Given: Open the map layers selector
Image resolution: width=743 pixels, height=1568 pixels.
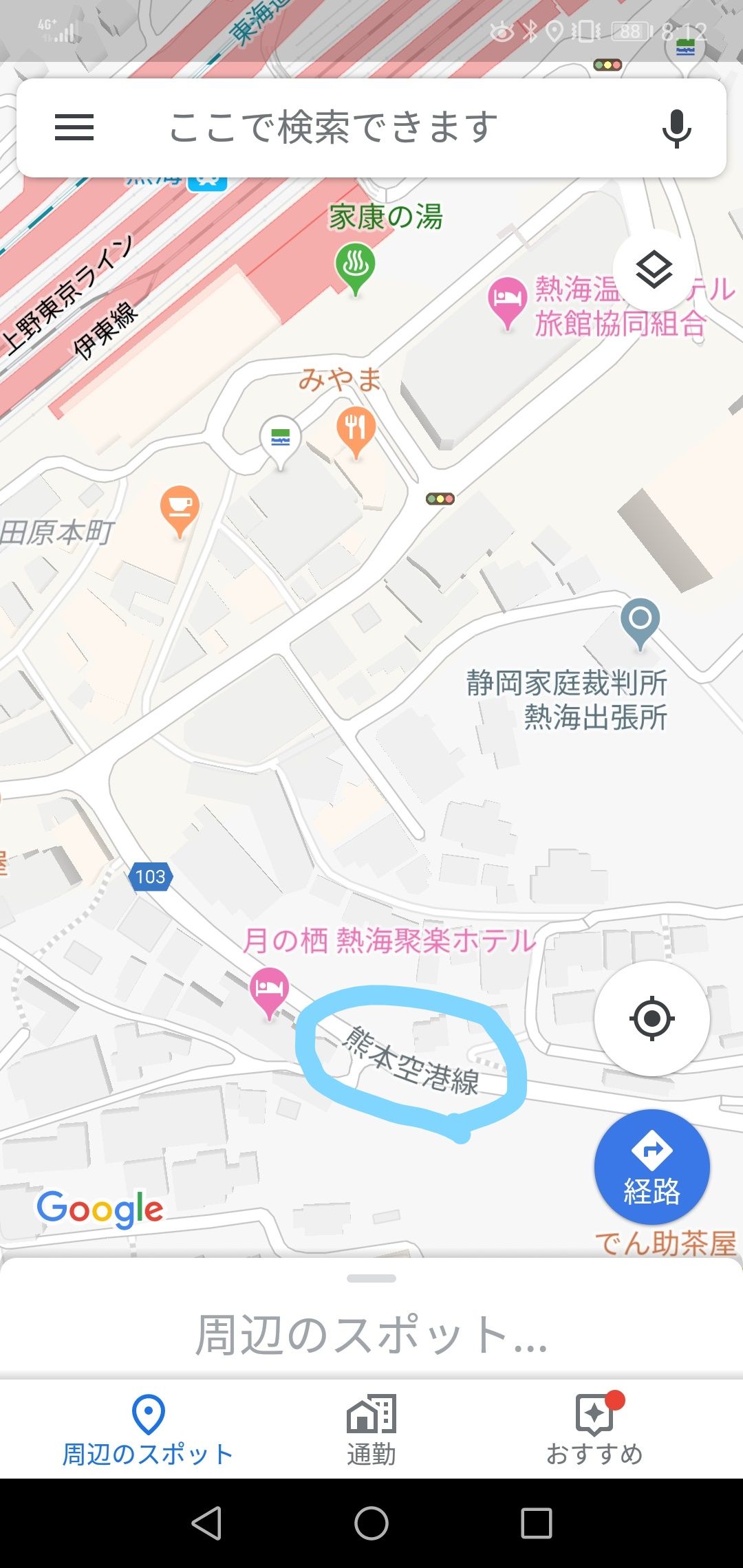Looking at the screenshot, I should [x=654, y=270].
